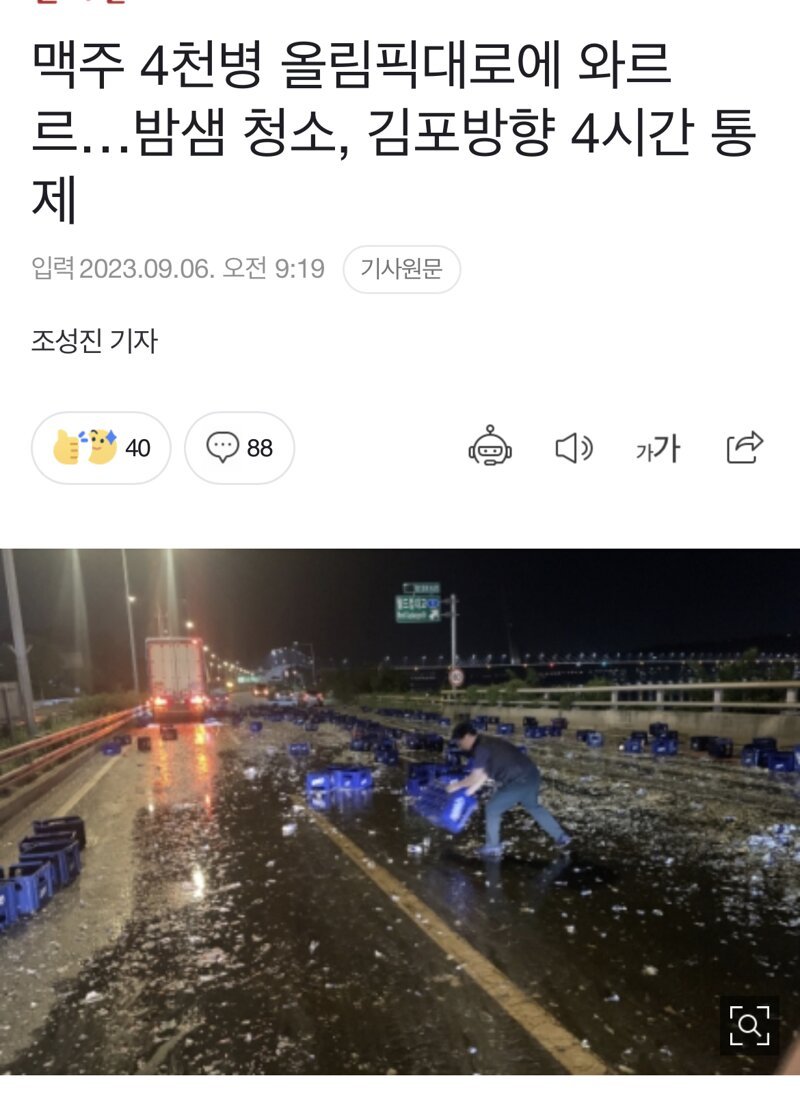Enlarge the photo with the magnifier icon

[x=749, y=1024]
